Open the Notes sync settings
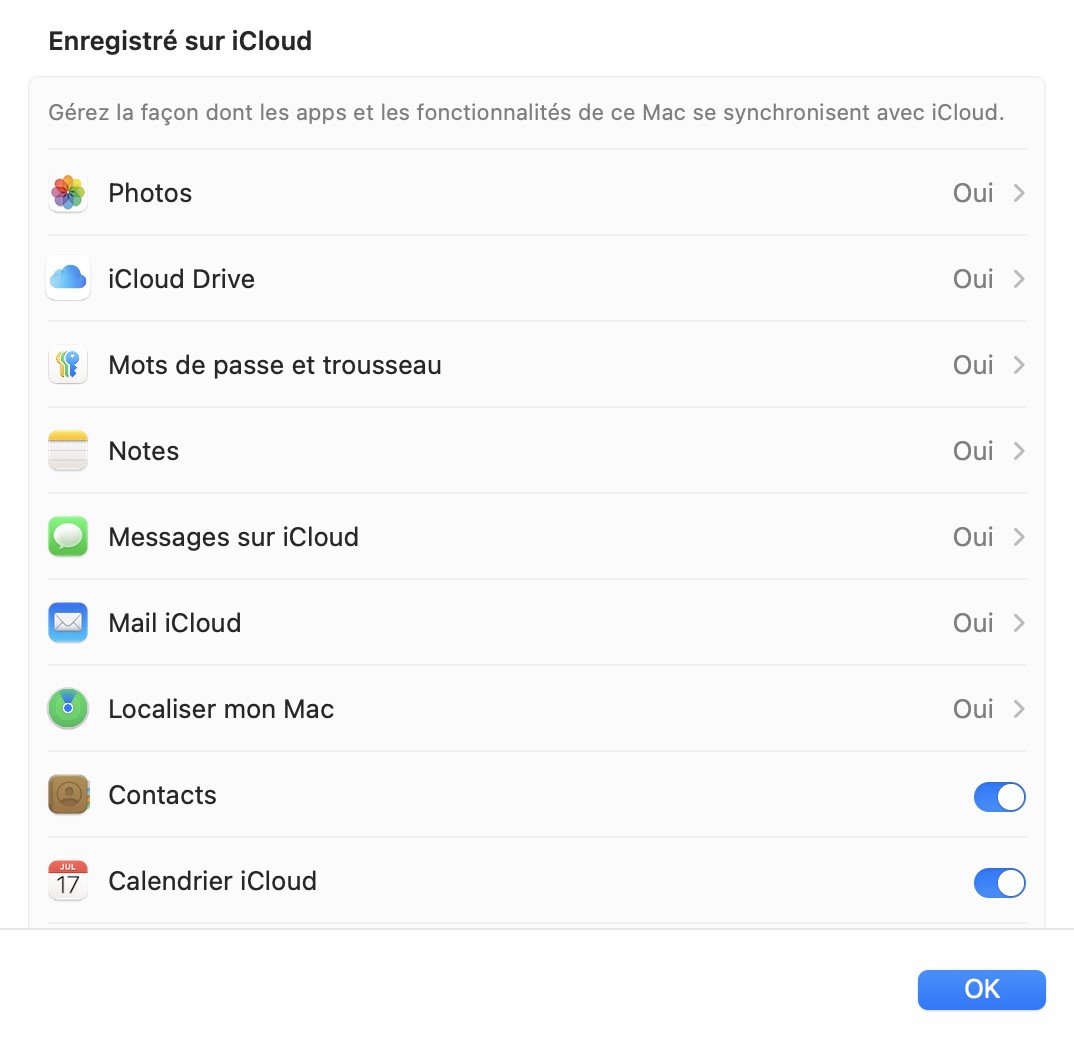The image size is (1074, 1042). tap(536, 451)
